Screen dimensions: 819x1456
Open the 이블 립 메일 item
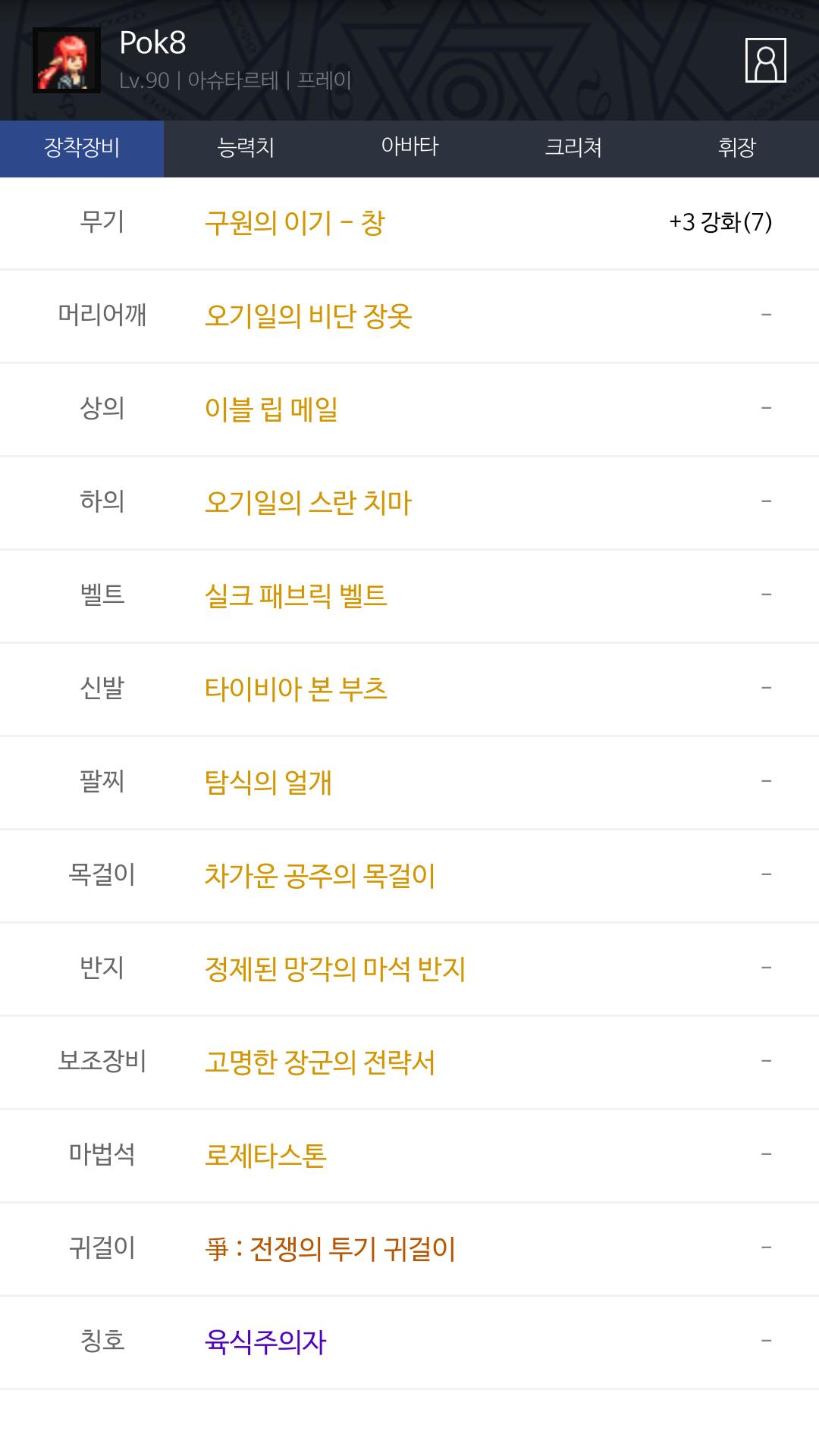(271, 409)
